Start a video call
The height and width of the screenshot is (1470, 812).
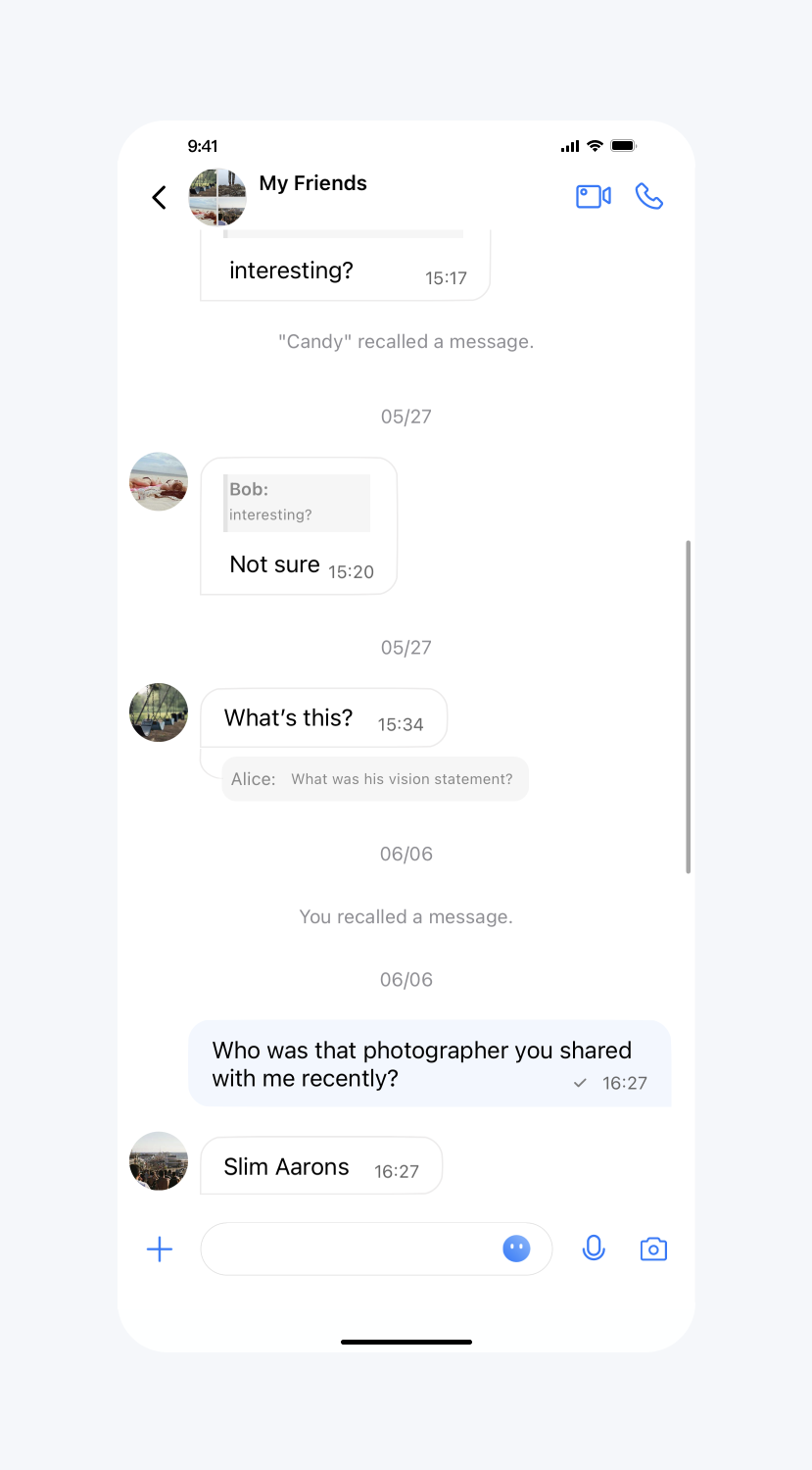click(x=593, y=196)
